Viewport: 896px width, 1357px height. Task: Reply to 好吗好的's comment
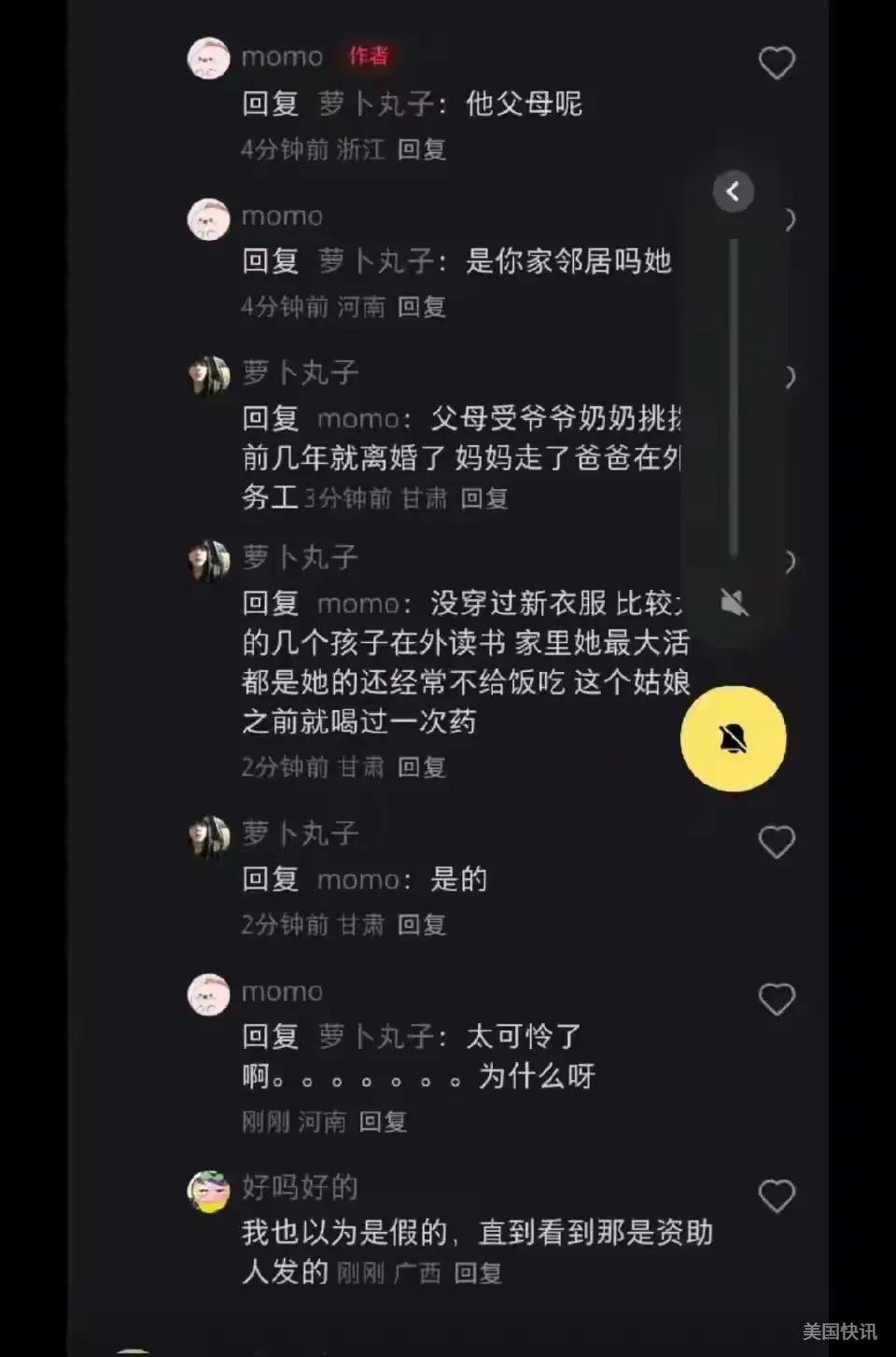pyautogui.click(x=478, y=1273)
